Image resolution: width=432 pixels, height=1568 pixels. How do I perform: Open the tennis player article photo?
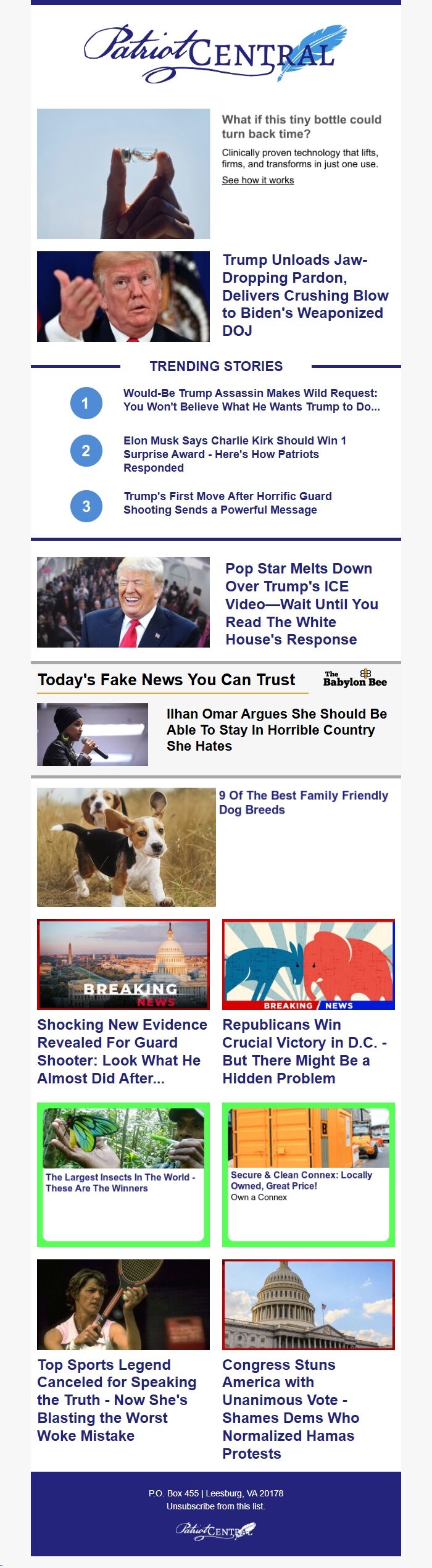coord(123,1304)
